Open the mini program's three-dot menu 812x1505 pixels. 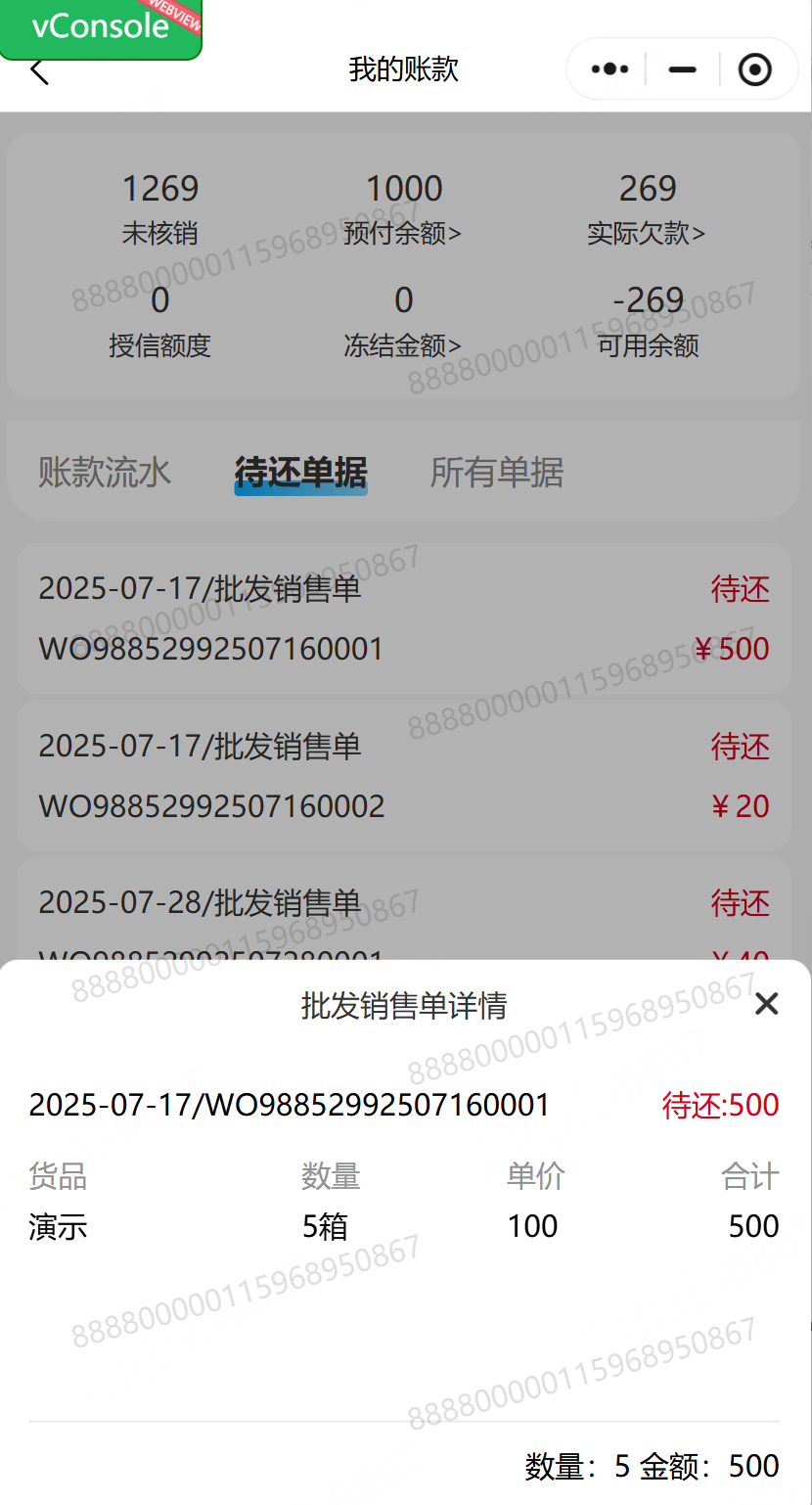point(609,69)
